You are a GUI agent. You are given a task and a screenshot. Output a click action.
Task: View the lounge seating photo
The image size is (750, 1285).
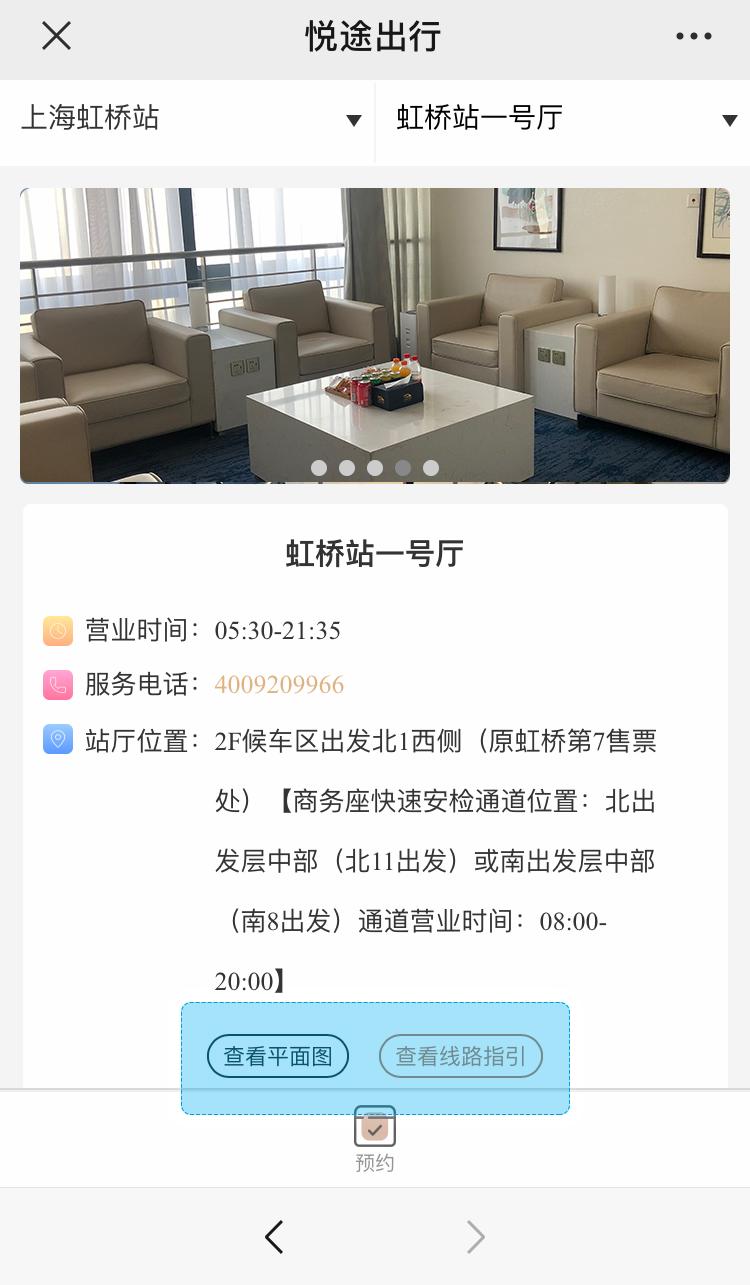click(375, 335)
